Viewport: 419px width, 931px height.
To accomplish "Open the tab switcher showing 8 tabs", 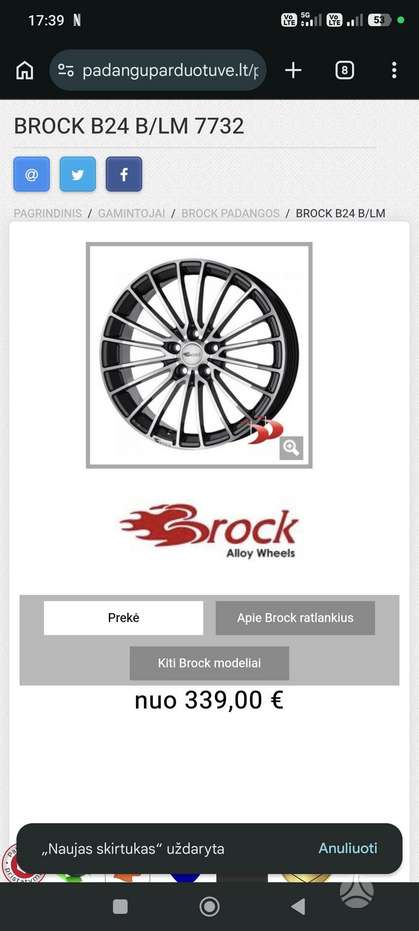I will point(344,71).
